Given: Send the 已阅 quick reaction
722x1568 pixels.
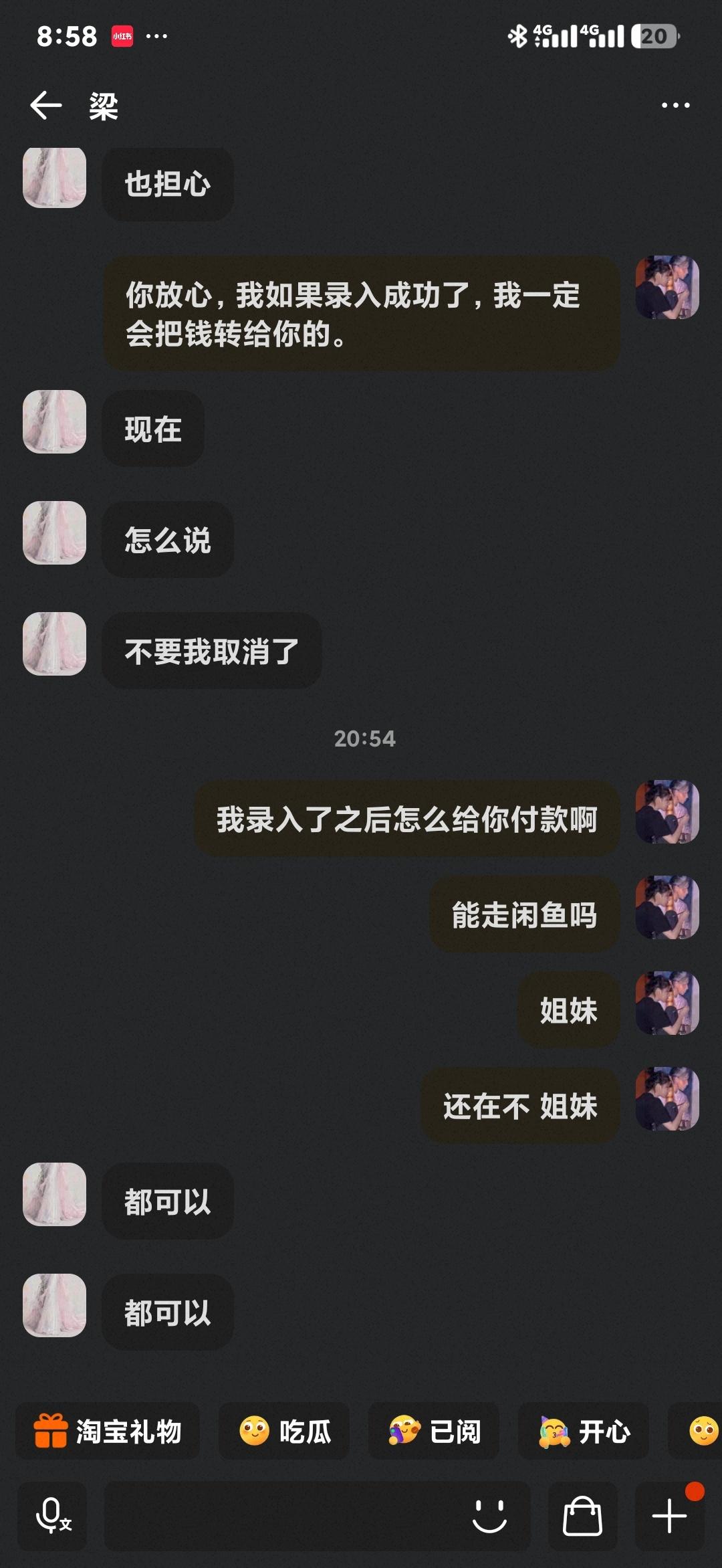Looking at the screenshot, I should click(x=434, y=1432).
